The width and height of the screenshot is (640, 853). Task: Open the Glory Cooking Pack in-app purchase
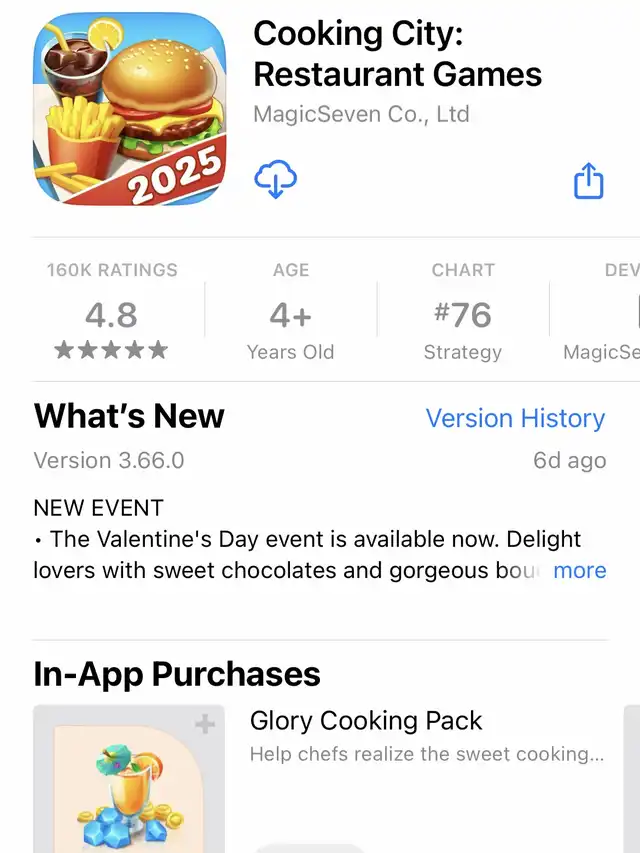(366, 721)
